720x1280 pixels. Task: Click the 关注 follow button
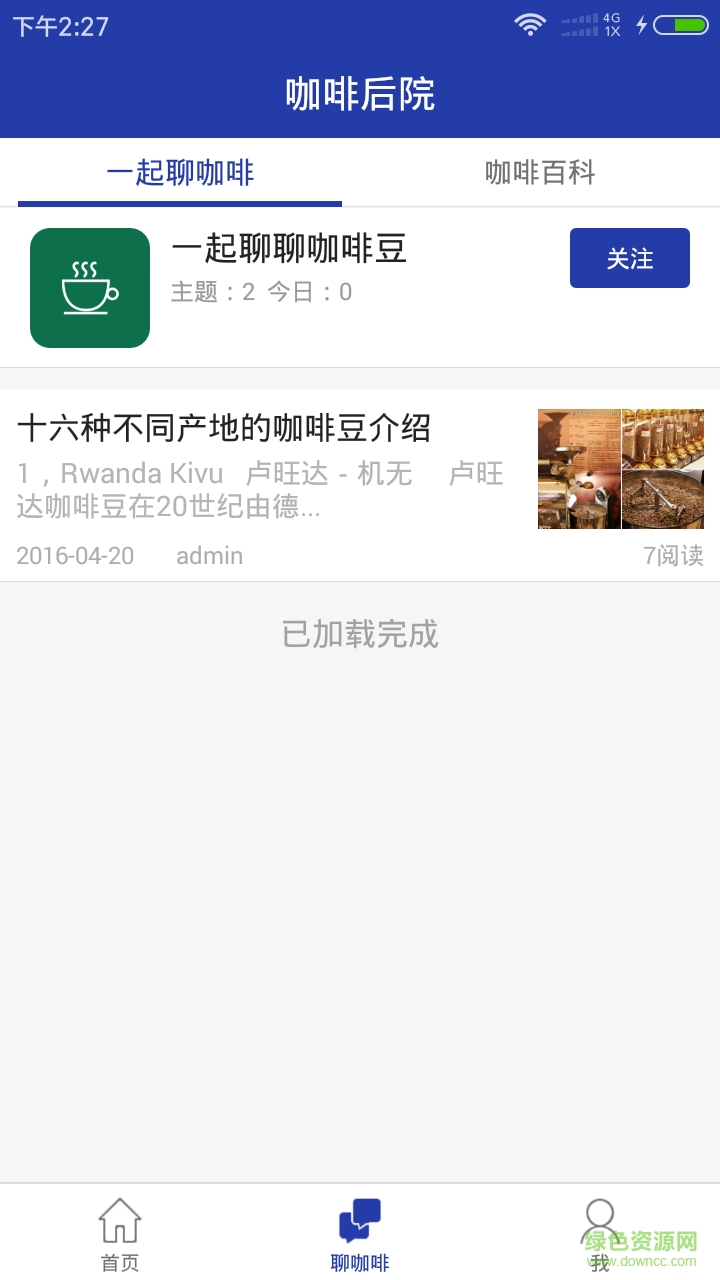point(629,257)
